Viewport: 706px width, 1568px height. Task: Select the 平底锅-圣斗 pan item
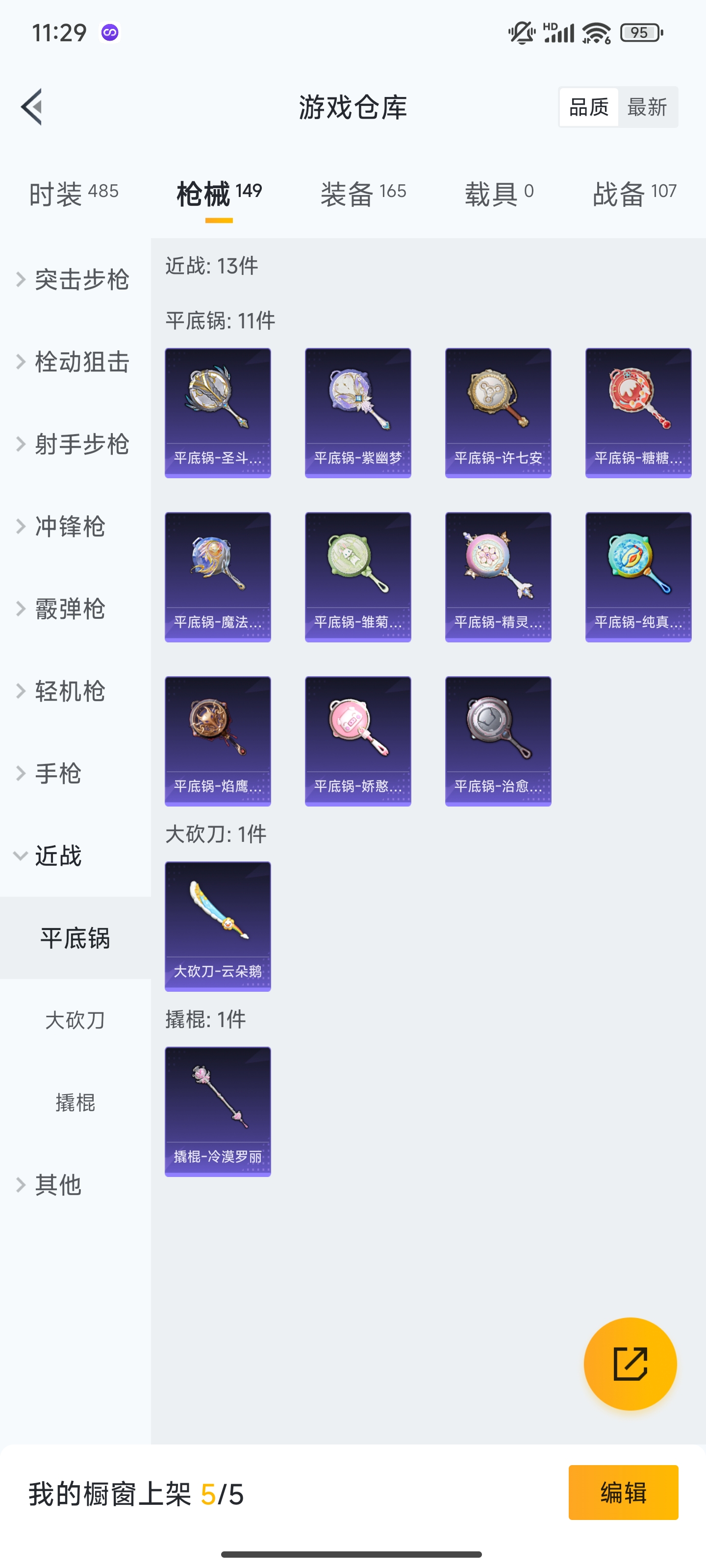point(218,413)
